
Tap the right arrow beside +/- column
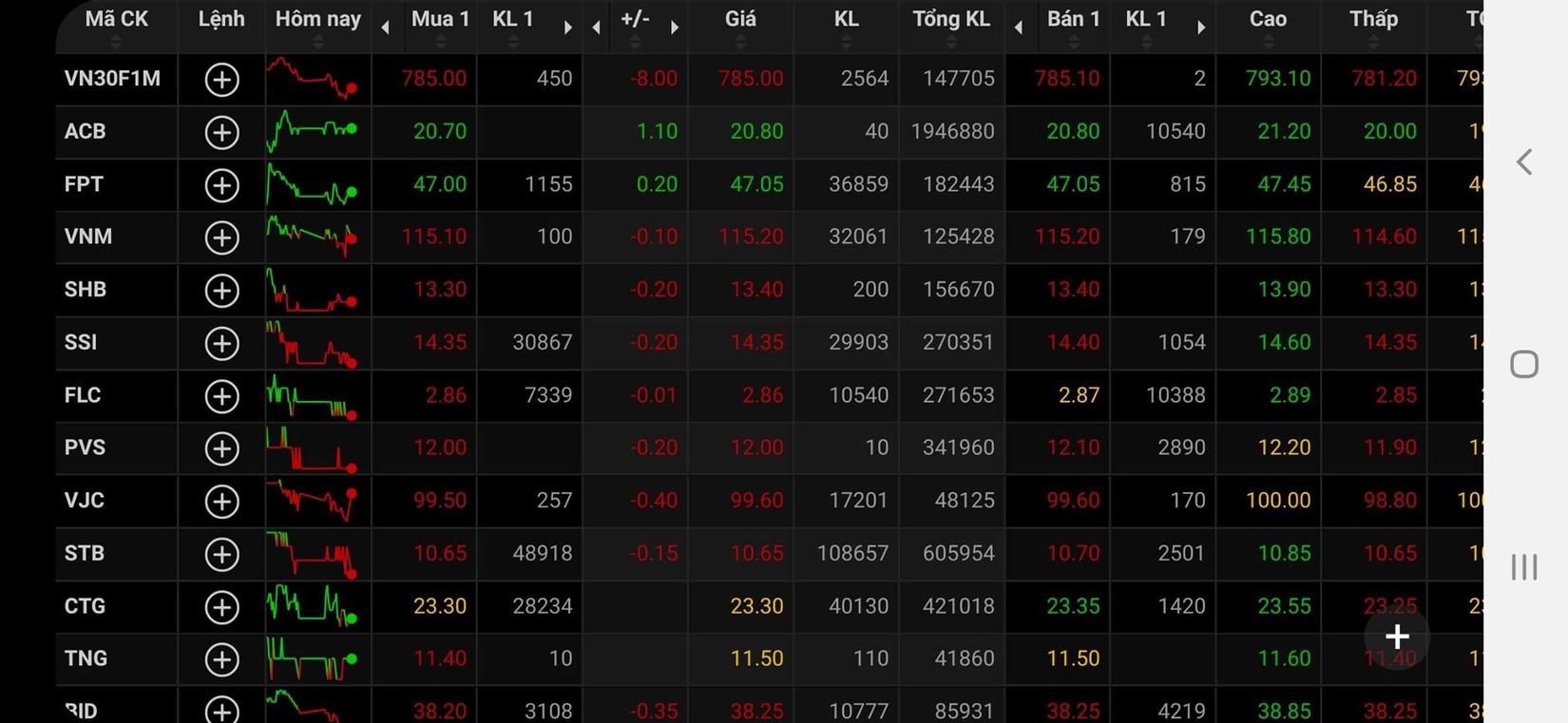coord(674,28)
